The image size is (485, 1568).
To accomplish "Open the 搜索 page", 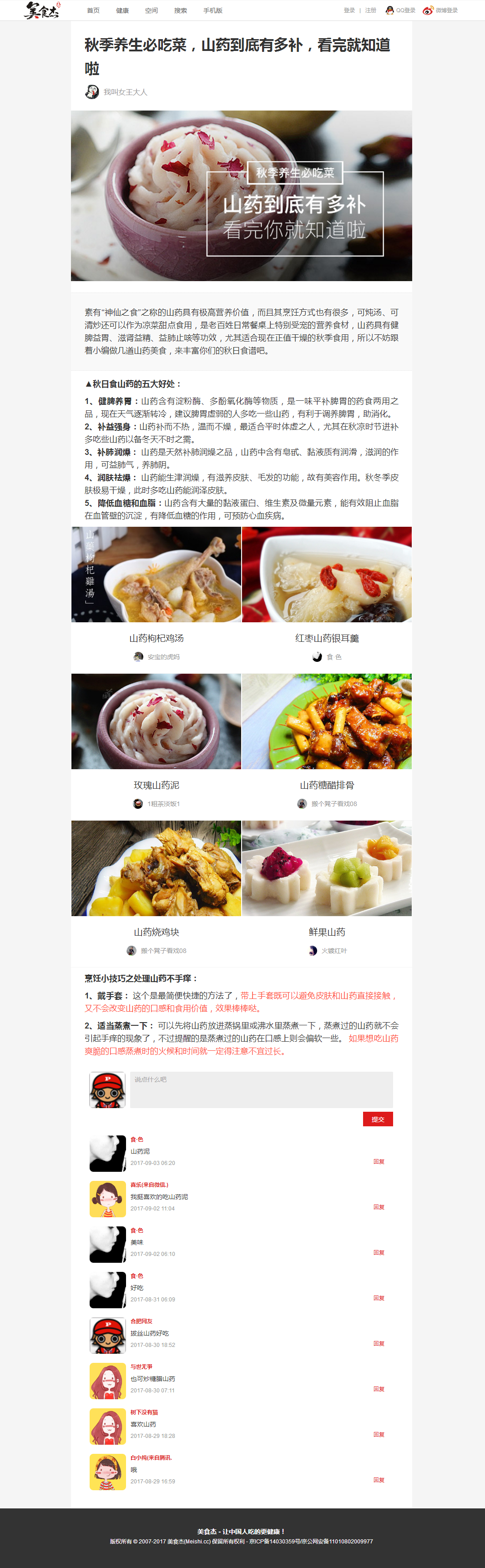I will [181, 10].
